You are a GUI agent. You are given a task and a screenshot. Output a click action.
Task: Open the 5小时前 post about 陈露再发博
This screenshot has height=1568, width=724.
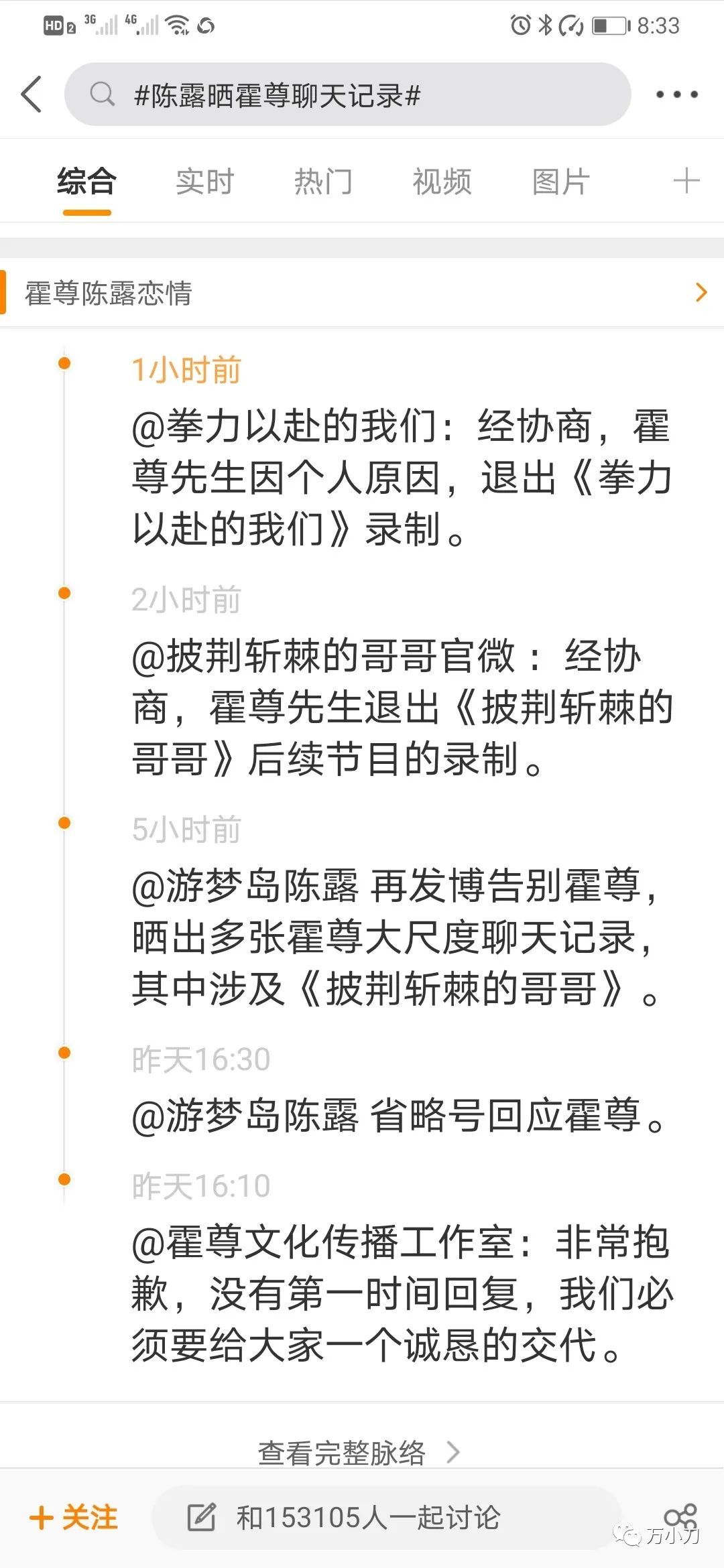tap(401, 937)
